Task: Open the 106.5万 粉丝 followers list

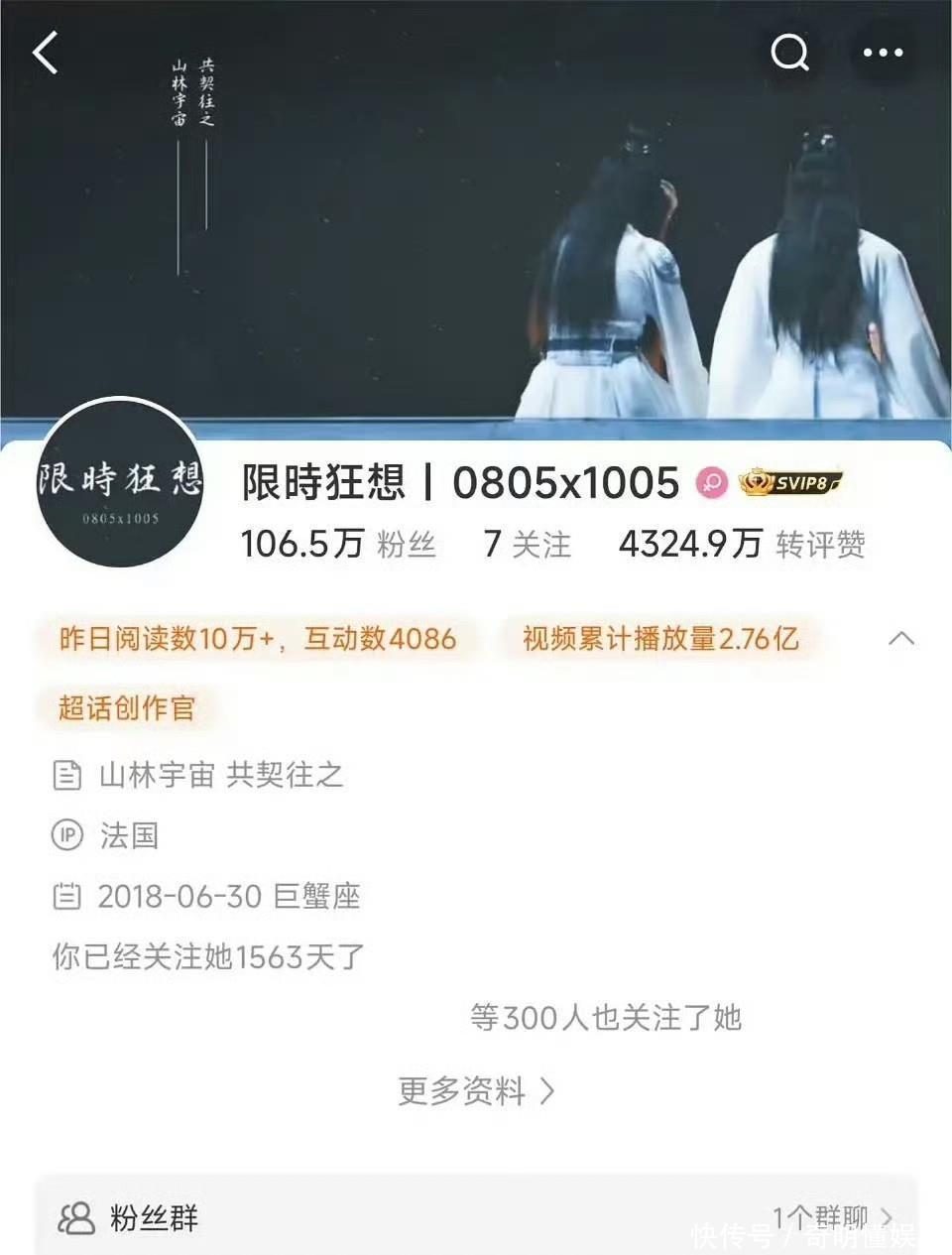Action: tap(338, 544)
